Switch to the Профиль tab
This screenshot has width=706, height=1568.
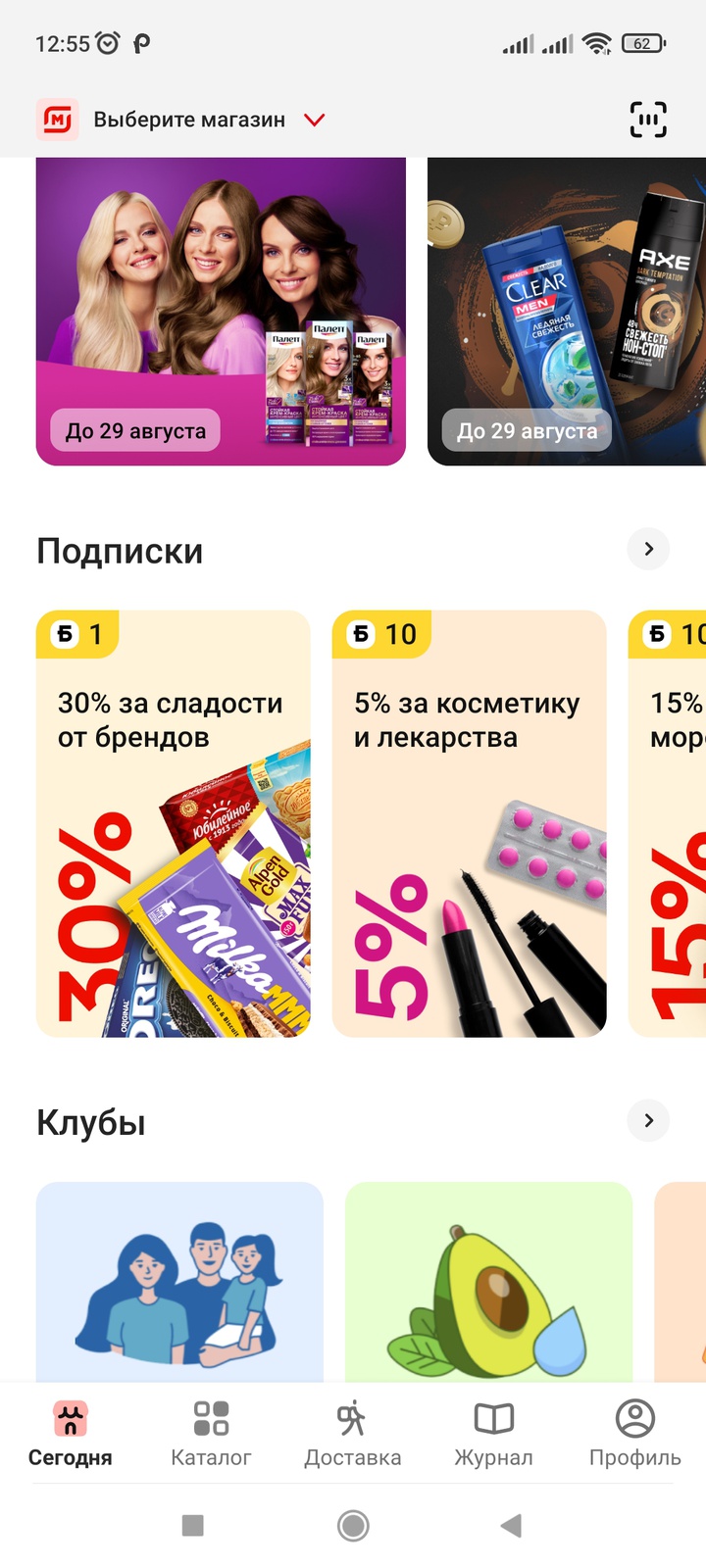634,1433
